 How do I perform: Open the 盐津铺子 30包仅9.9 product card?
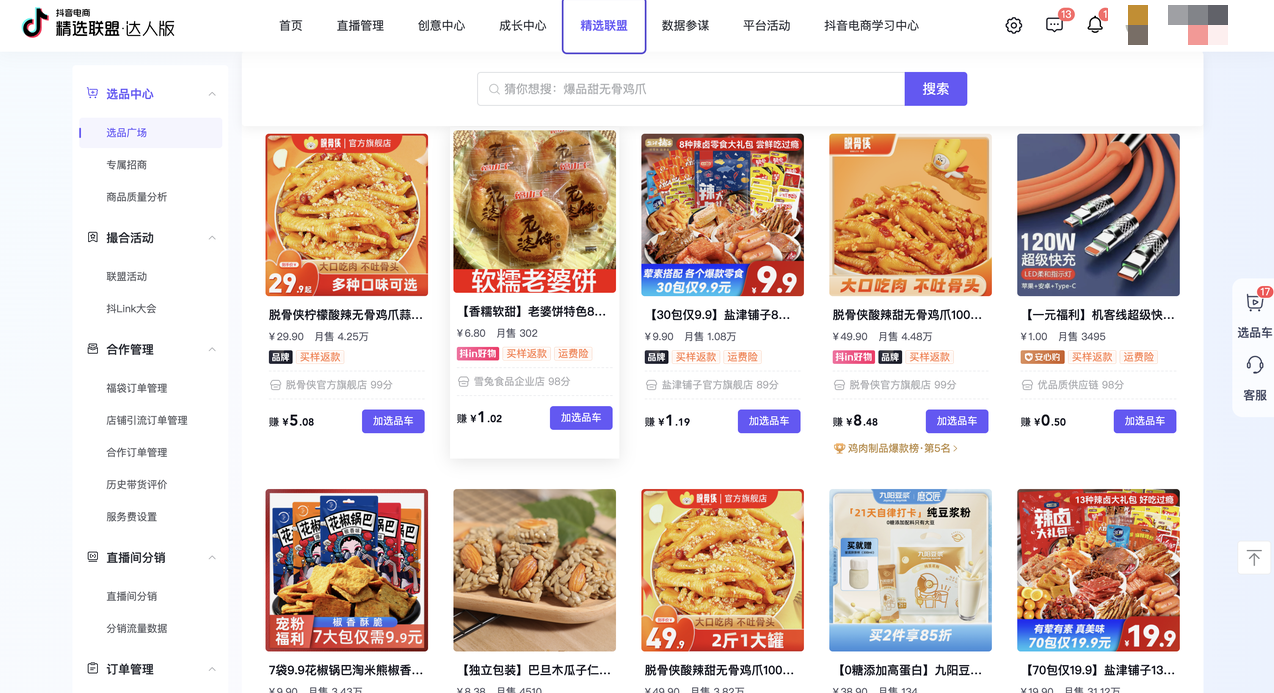[x=722, y=215]
